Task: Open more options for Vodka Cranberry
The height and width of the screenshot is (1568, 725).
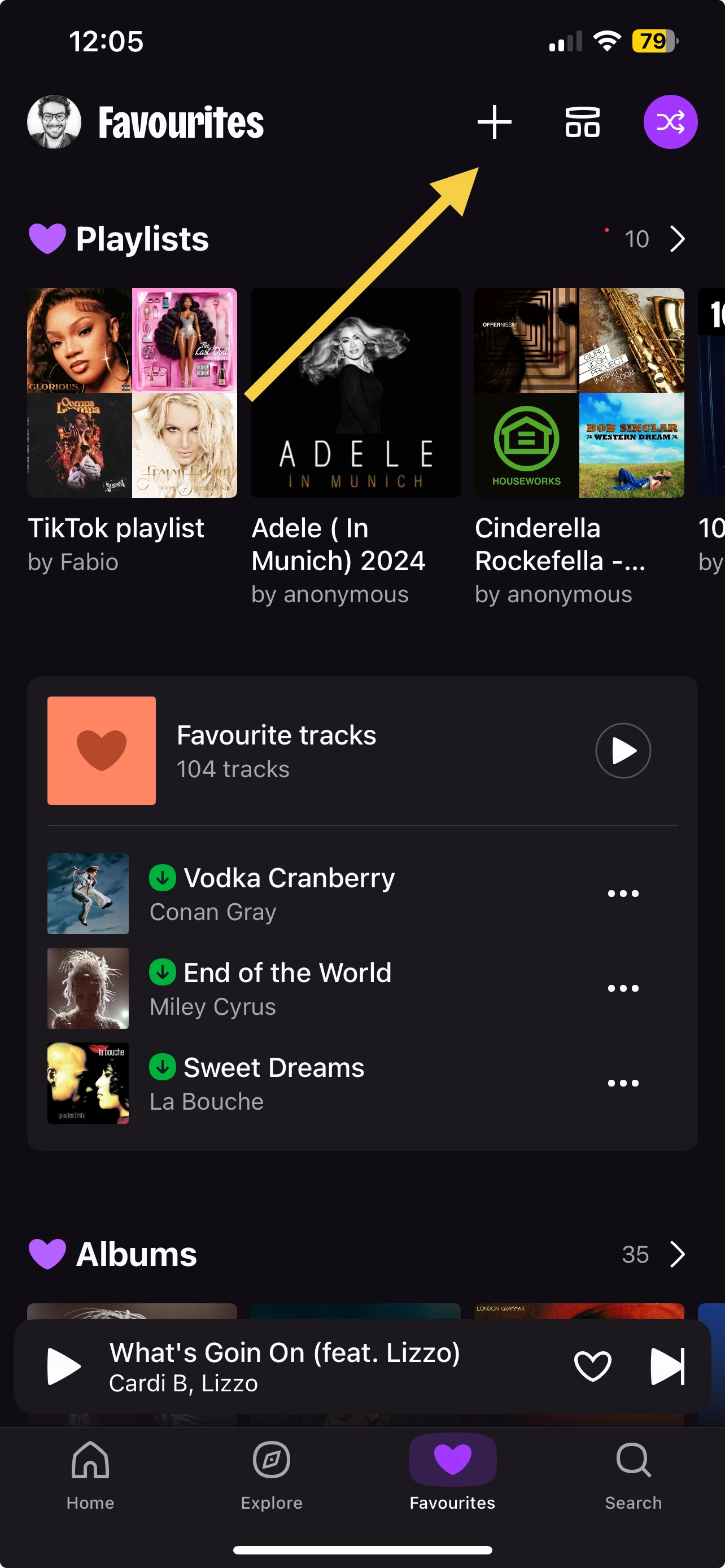Action: click(x=622, y=894)
